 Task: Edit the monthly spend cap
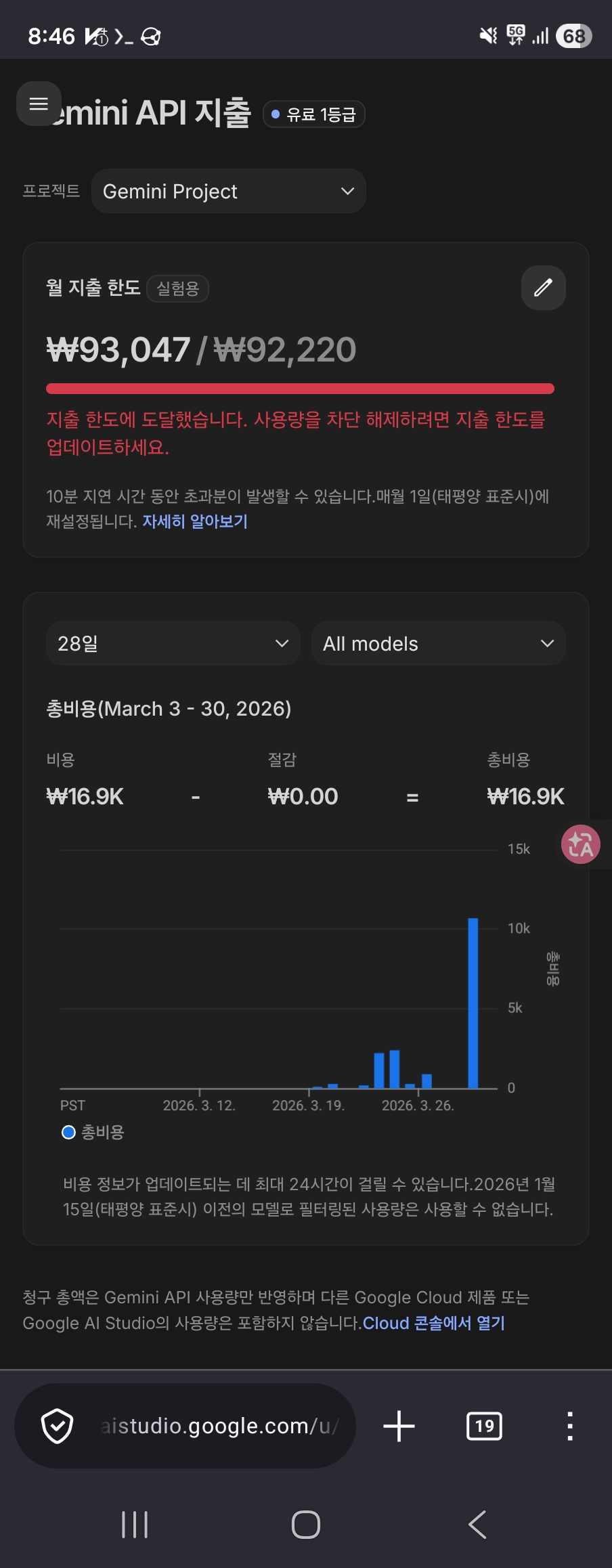543,288
